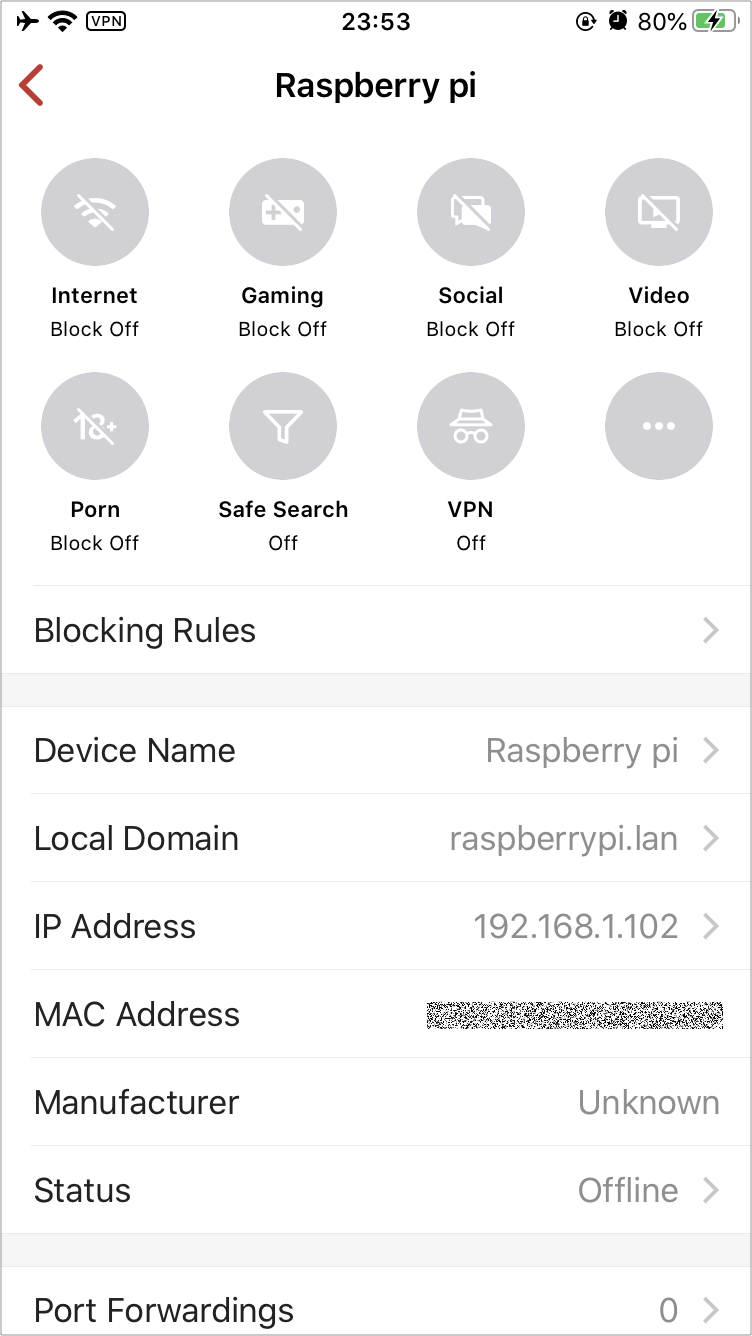Enable the Porn block
The width and height of the screenshot is (752, 1336).
pos(95,426)
